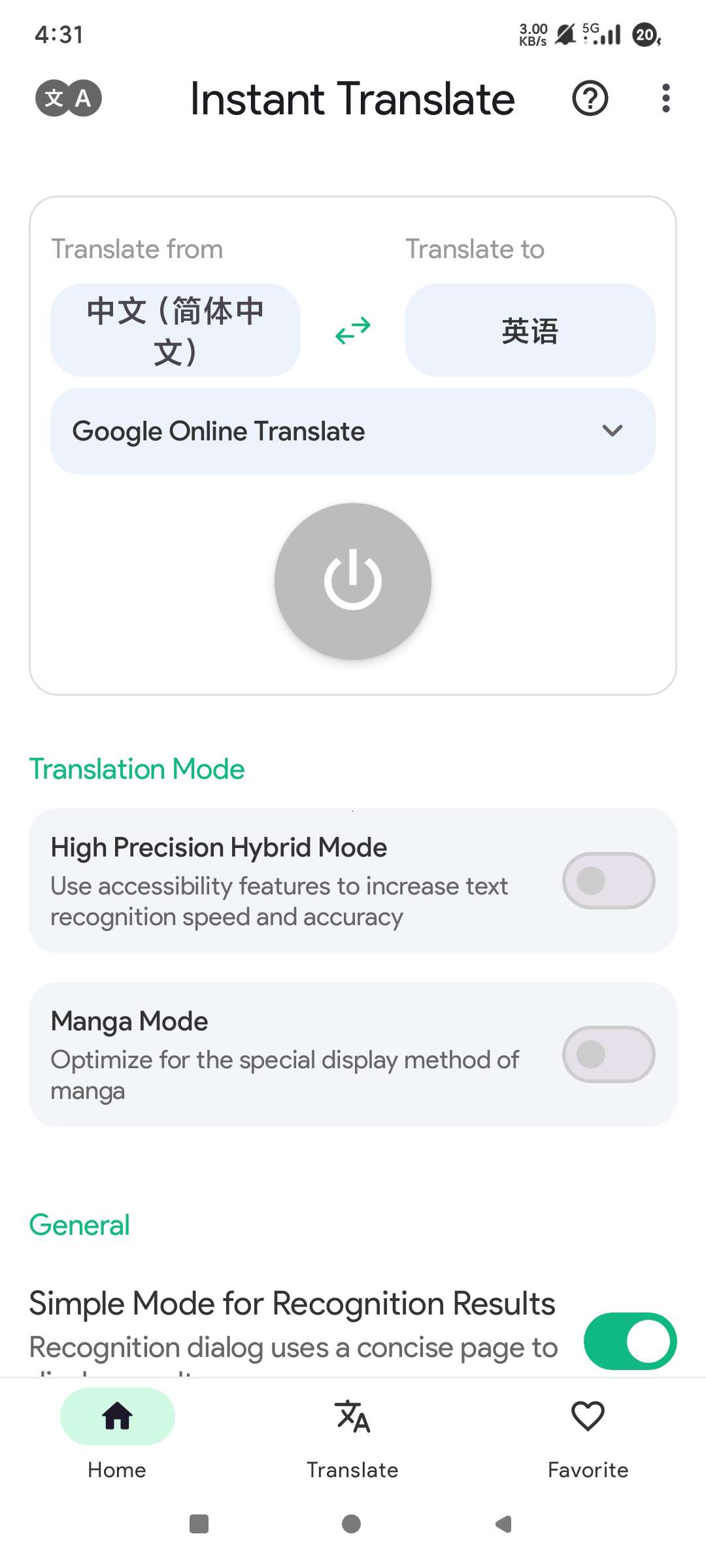Swap source and target languages
The image size is (706, 1568).
(353, 331)
